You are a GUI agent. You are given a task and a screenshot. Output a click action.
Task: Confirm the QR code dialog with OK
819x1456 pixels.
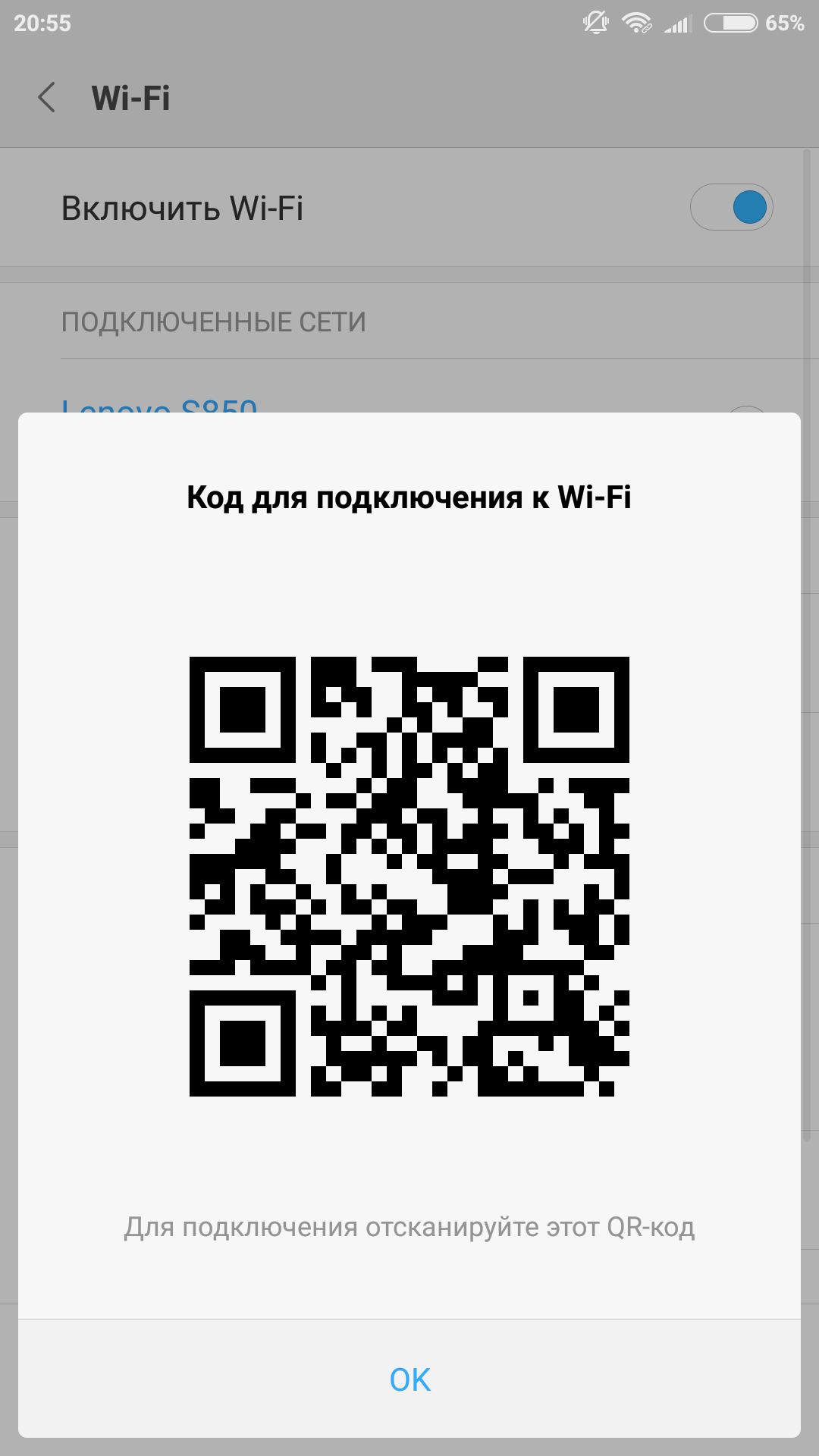pyautogui.click(x=409, y=1379)
